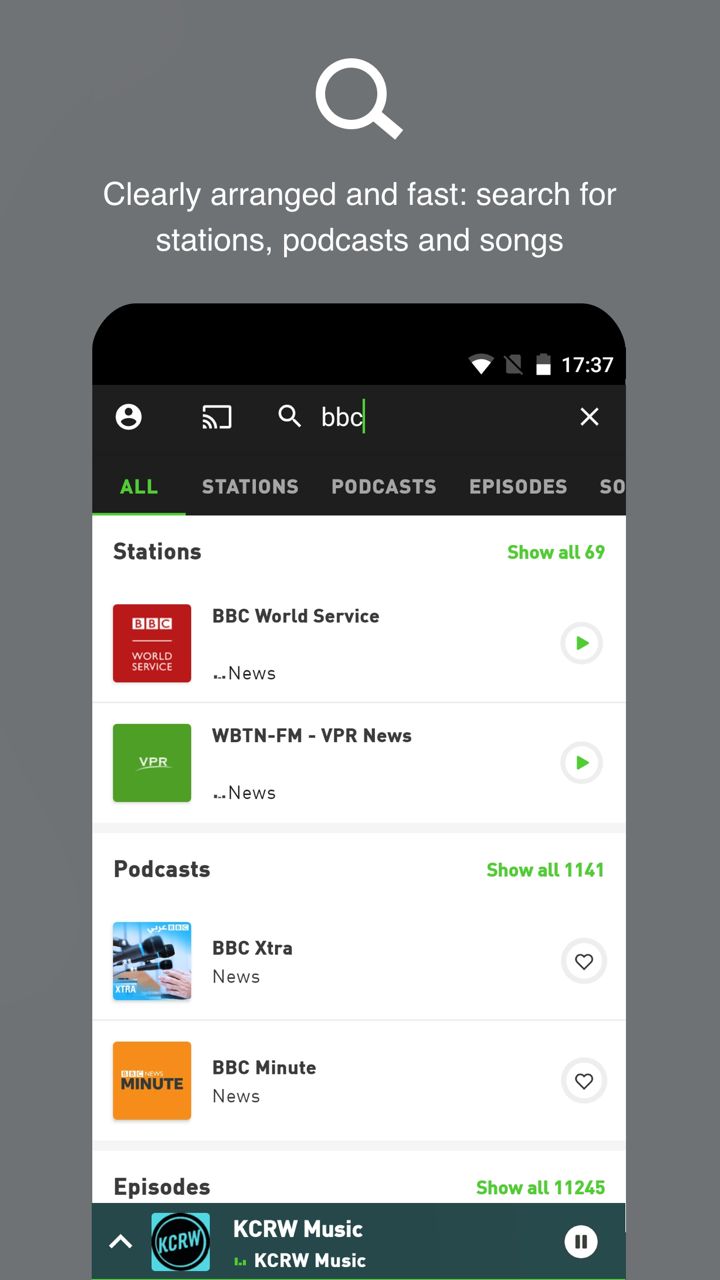Screen dimensions: 720x1280
Task: Show all 69 stations
Action: 556,551
